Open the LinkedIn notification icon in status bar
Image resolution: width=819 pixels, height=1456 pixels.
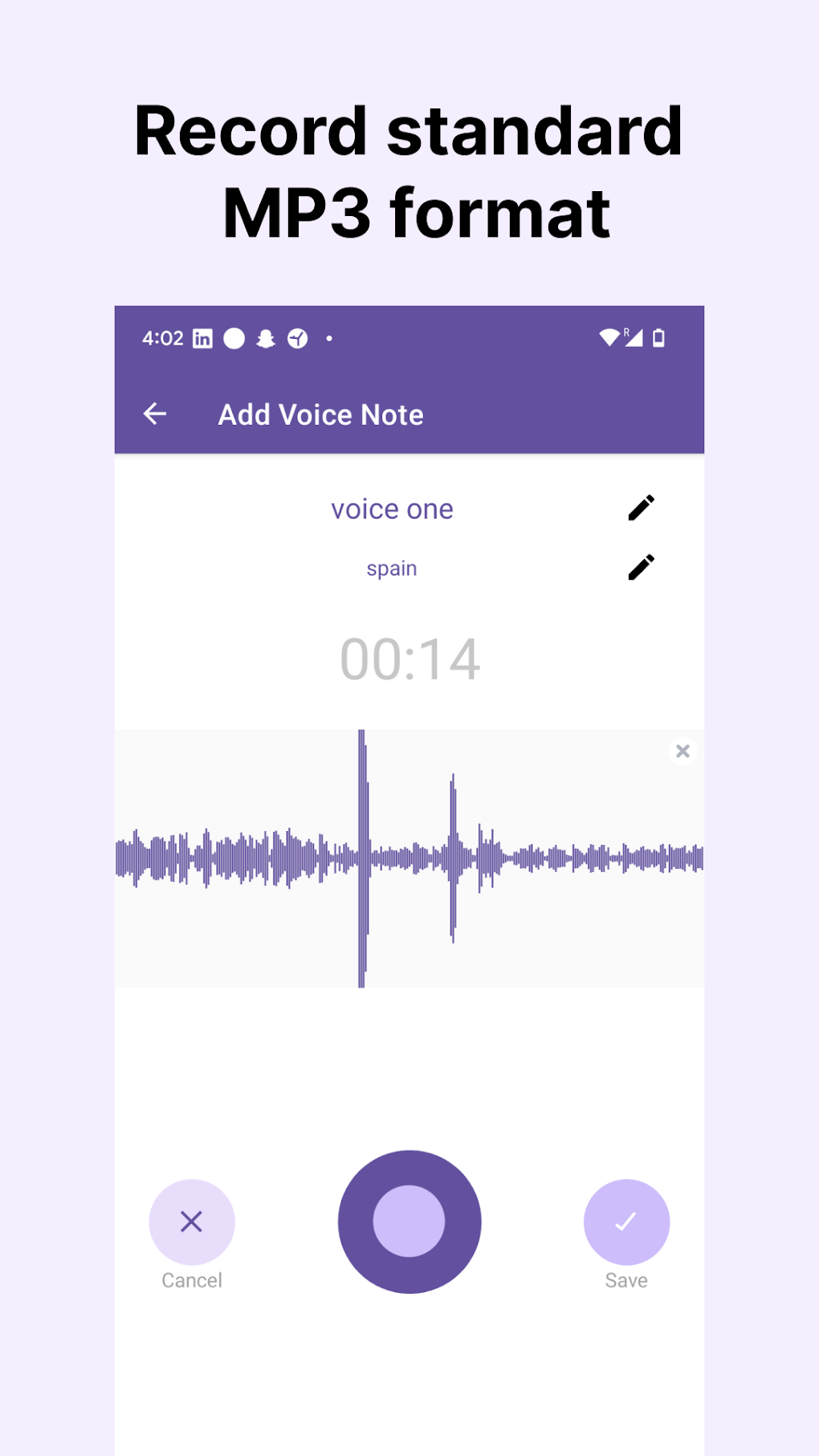click(x=202, y=338)
